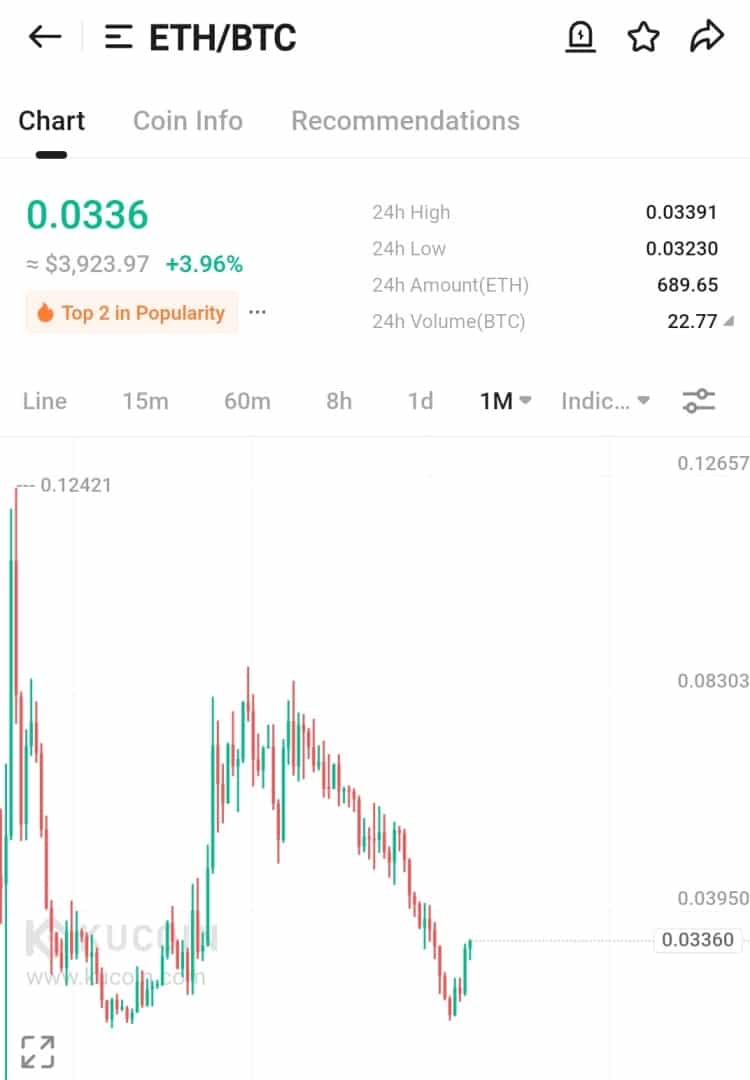The width and height of the screenshot is (750, 1080).
Task: Tap the flame icon next to popularity label
Action: tap(46, 313)
